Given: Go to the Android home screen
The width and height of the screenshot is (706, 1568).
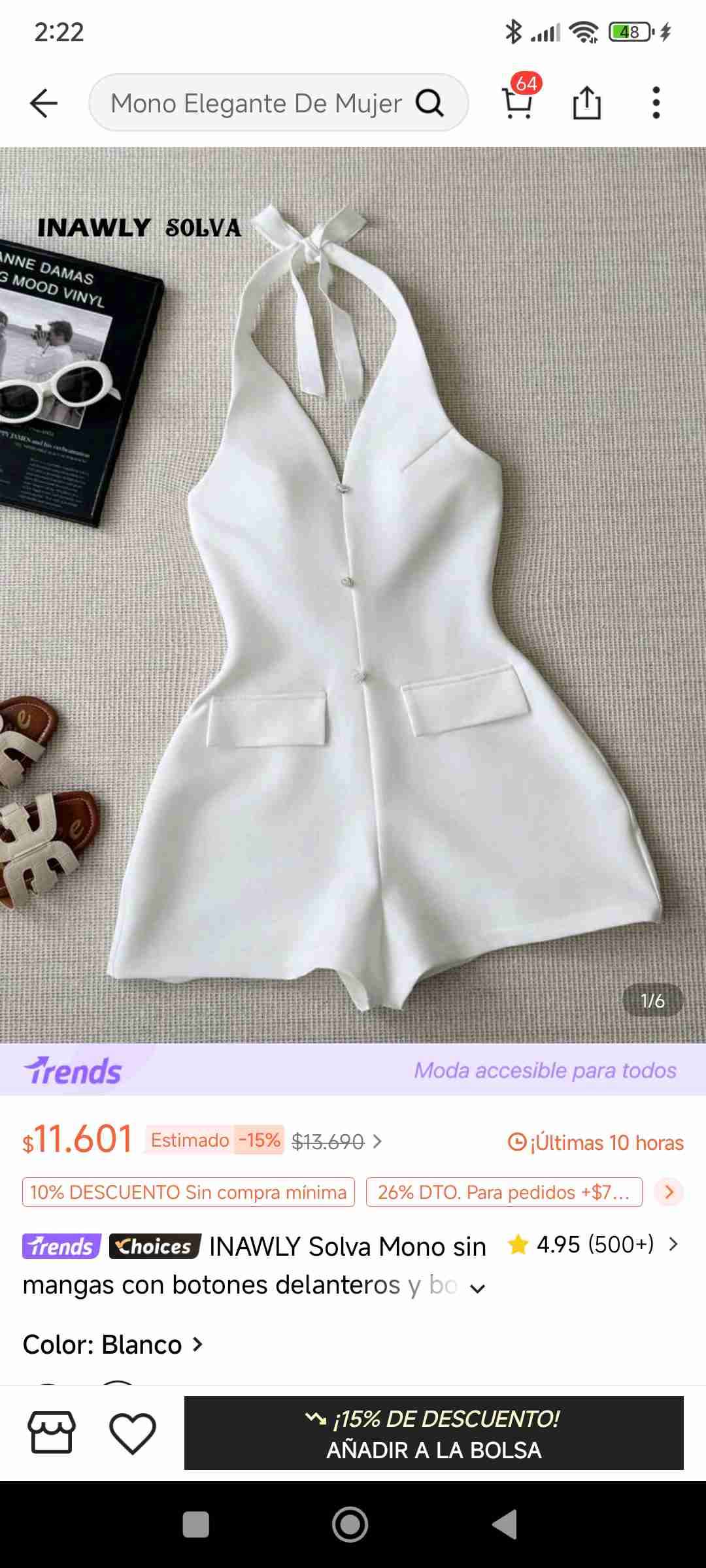Looking at the screenshot, I should pos(350,1525).
